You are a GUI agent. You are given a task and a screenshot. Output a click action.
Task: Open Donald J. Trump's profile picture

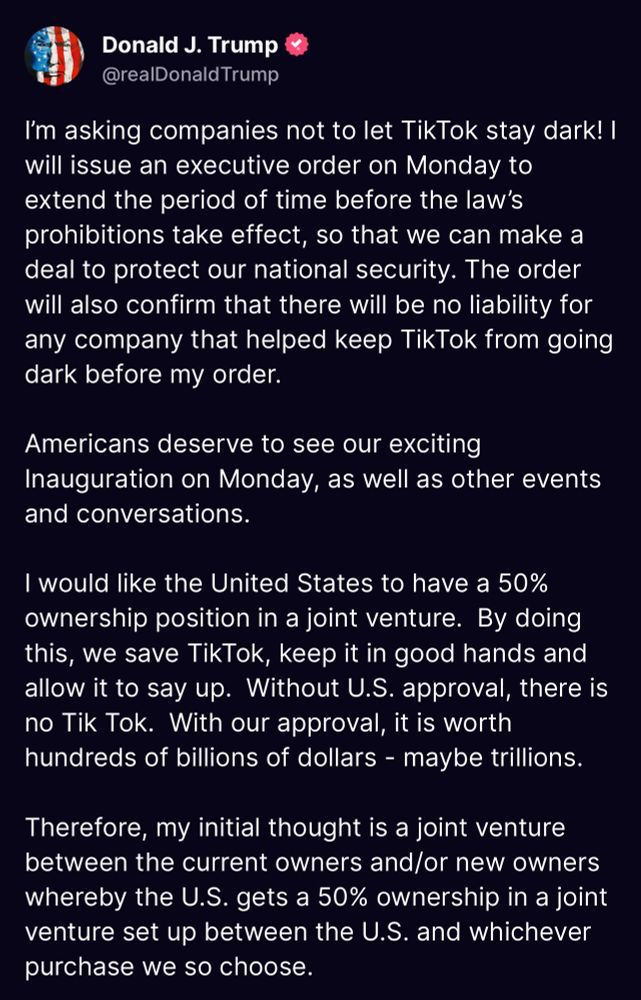point(54,56)
